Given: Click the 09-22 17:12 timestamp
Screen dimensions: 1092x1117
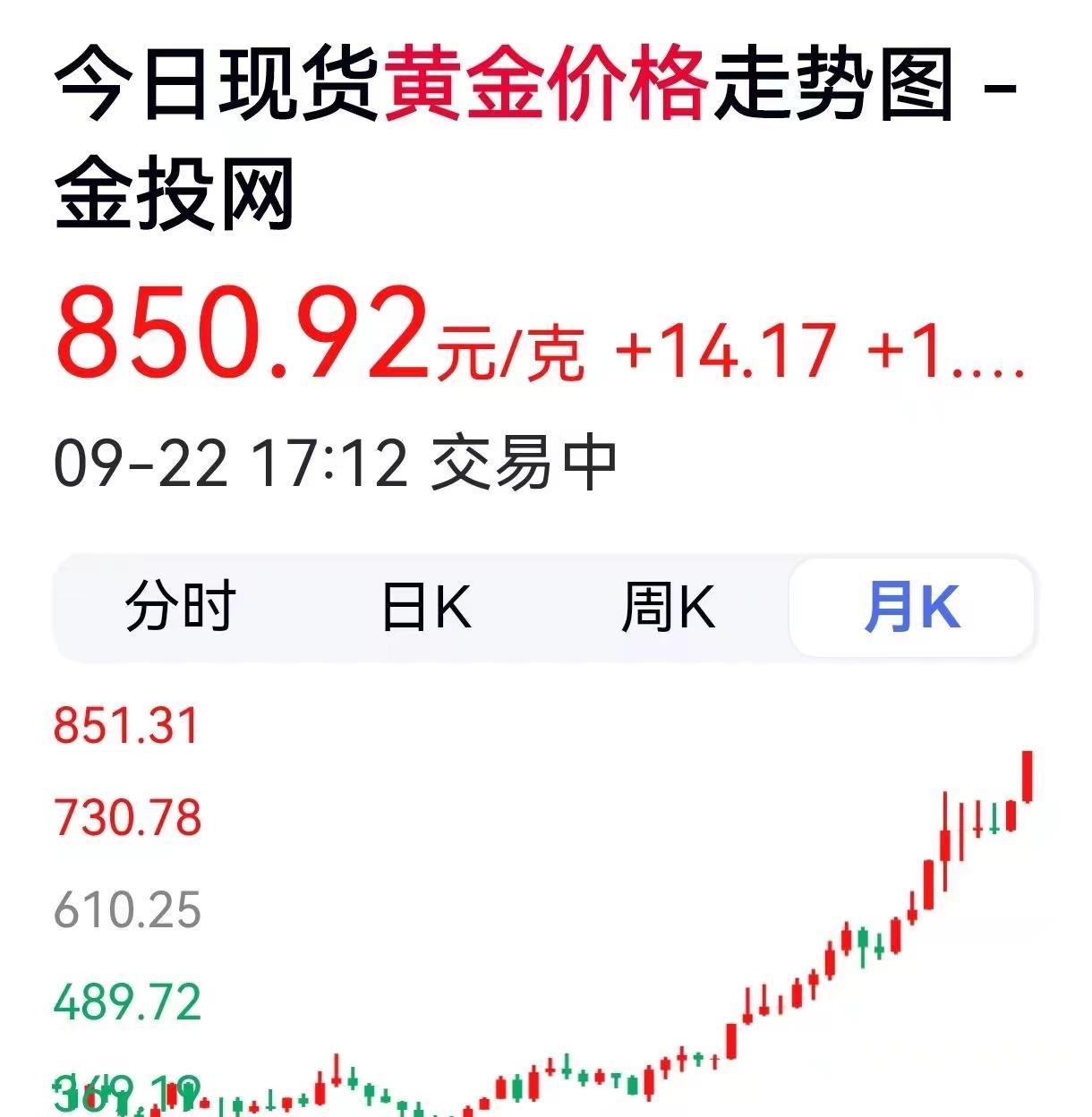Looking at the screenshot, I should [231, 459].
